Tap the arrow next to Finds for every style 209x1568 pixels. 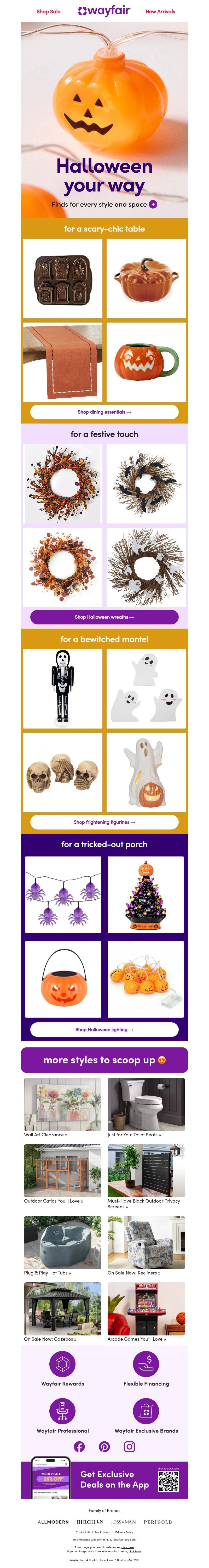coord(153,205)
